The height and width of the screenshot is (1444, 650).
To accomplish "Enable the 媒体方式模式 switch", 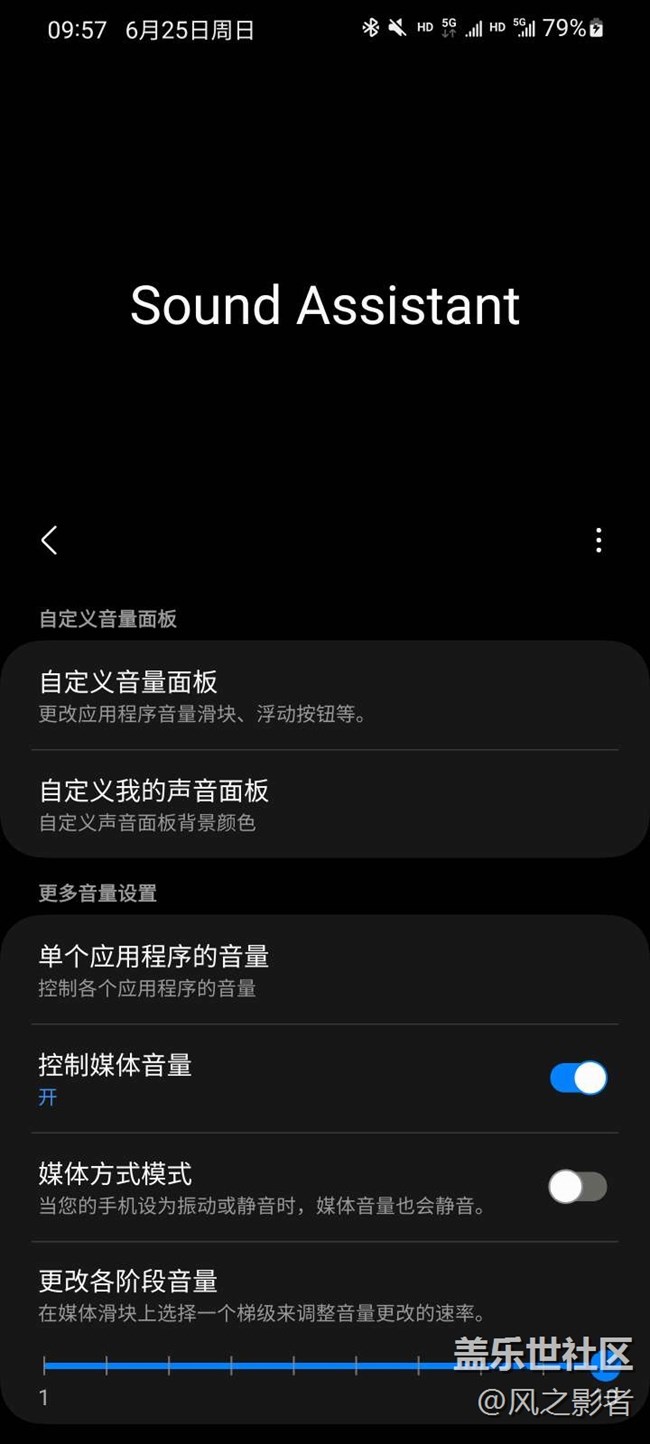I will (578, 1187).
